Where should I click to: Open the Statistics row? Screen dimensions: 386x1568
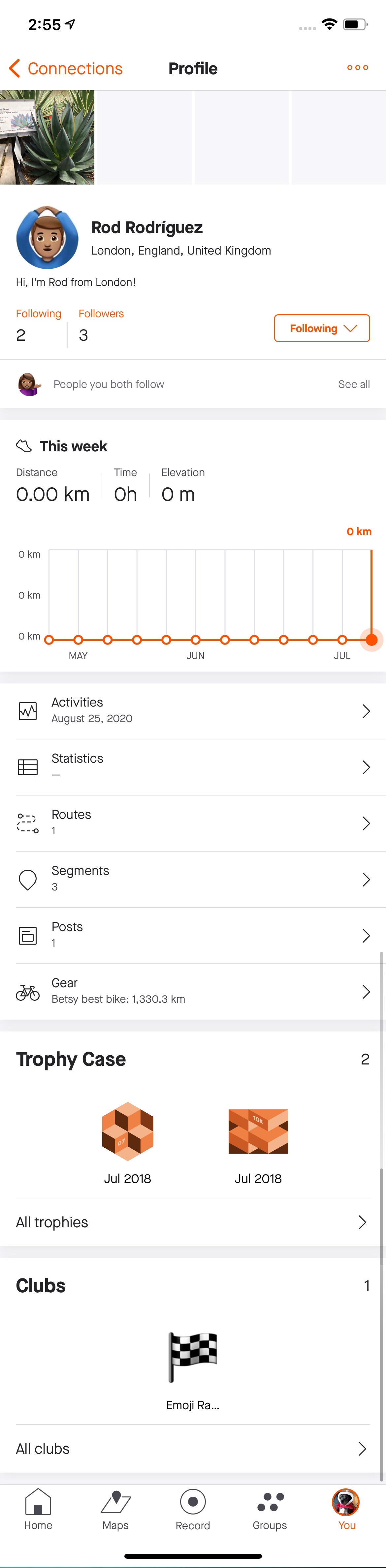coord(193,766)
